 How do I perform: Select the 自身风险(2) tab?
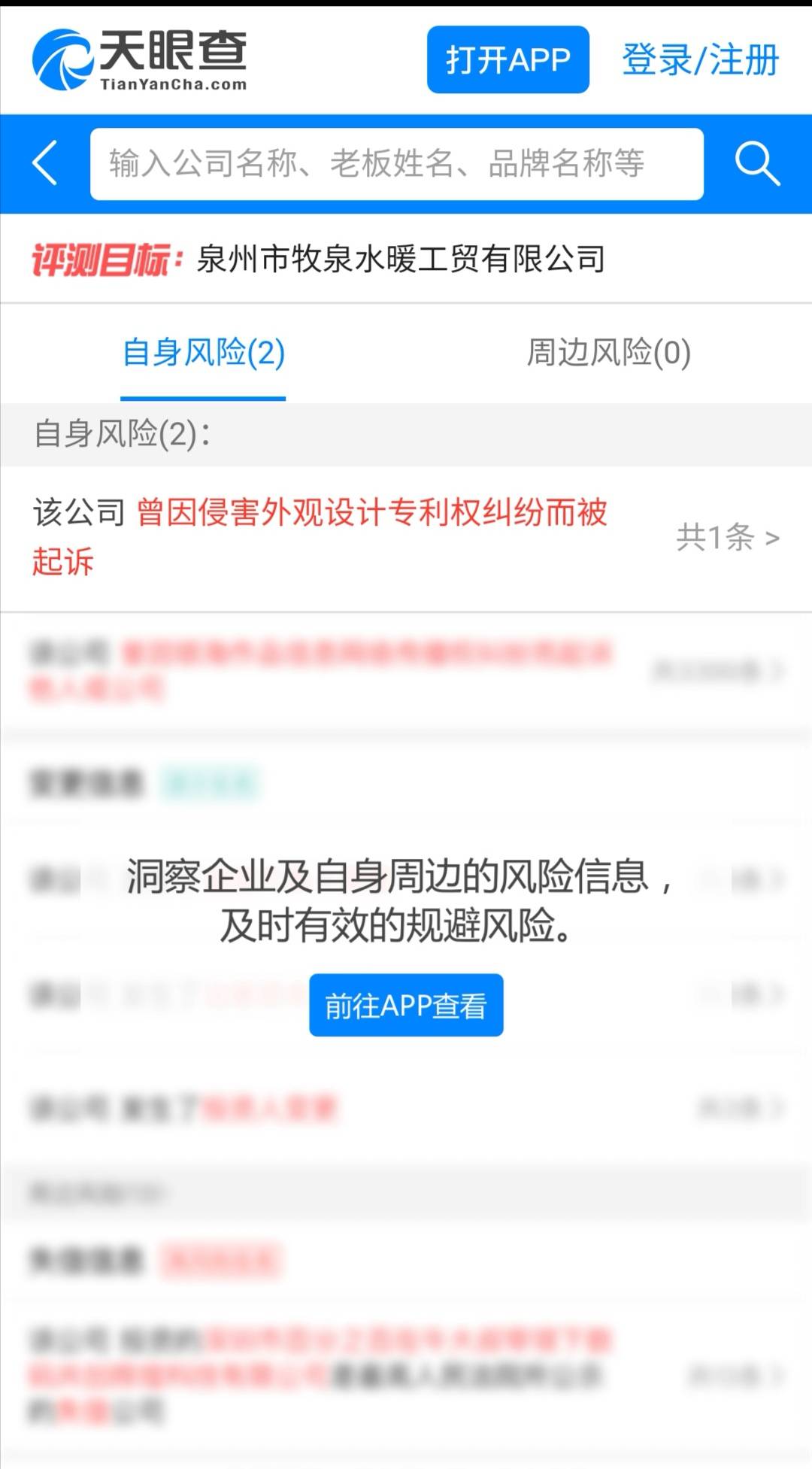coord(203,353)
